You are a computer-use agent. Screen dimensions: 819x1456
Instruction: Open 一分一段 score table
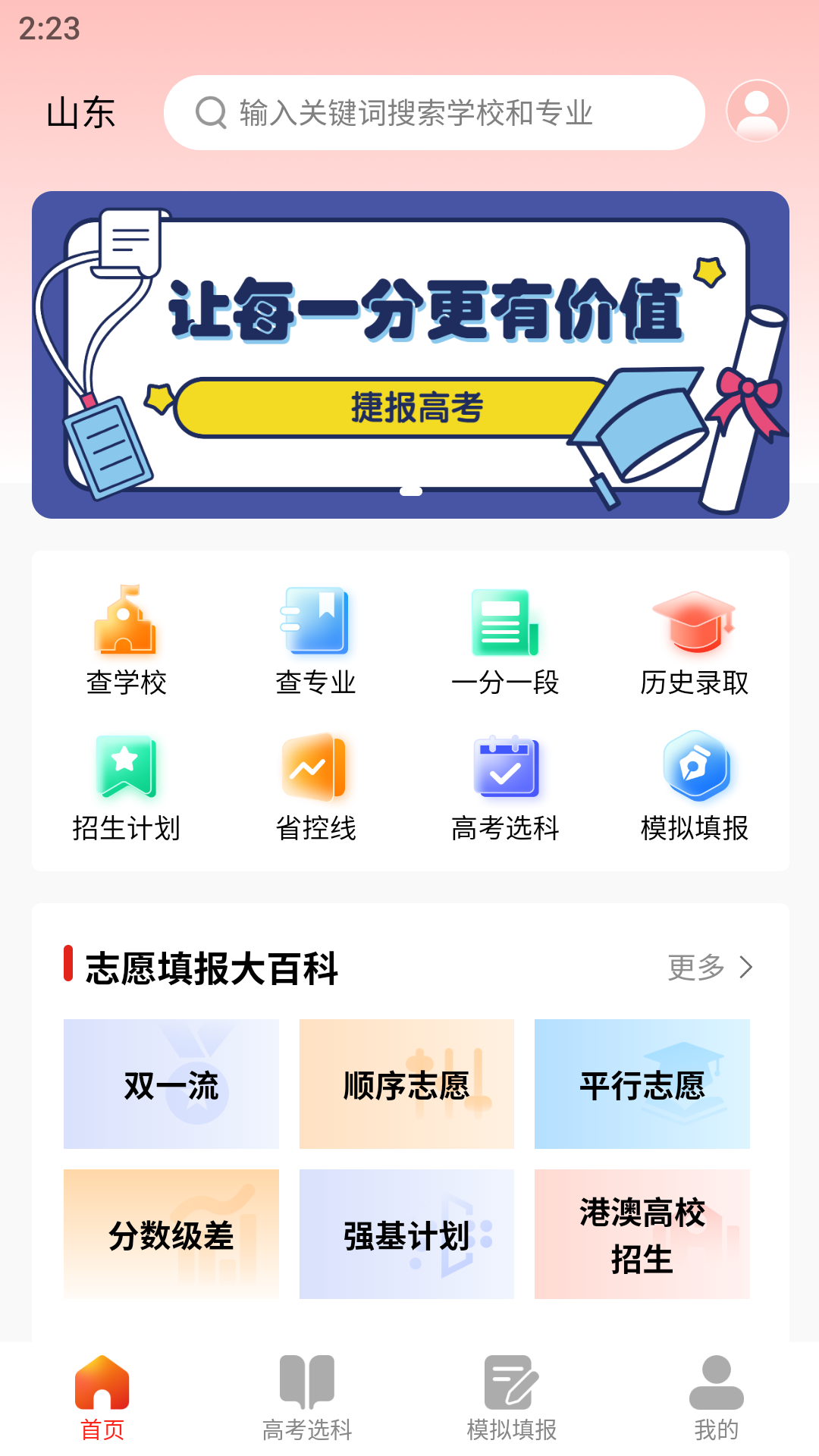click(505, 641)
